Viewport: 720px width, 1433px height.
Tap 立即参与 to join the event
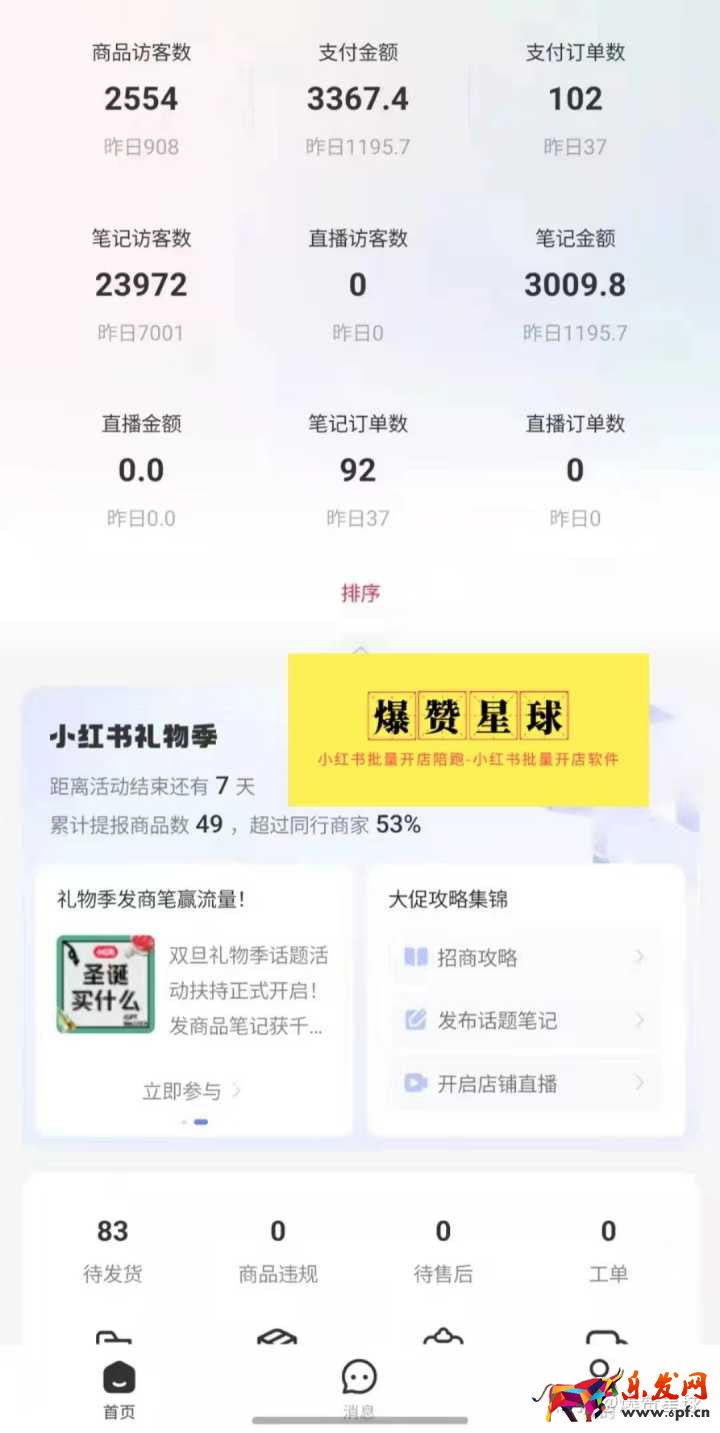[x=192, y=1090]
